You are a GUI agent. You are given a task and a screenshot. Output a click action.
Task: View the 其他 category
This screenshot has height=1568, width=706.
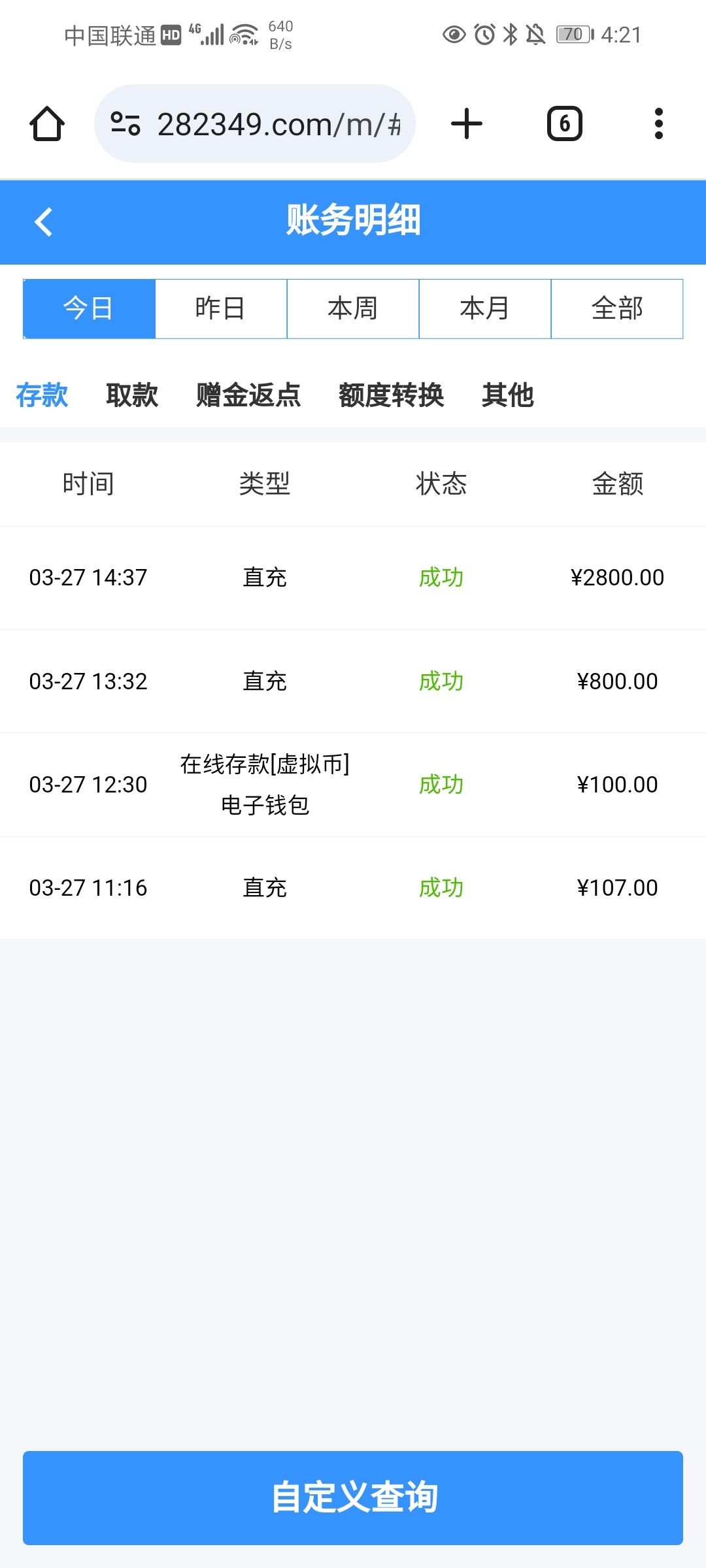click(508, 395)
